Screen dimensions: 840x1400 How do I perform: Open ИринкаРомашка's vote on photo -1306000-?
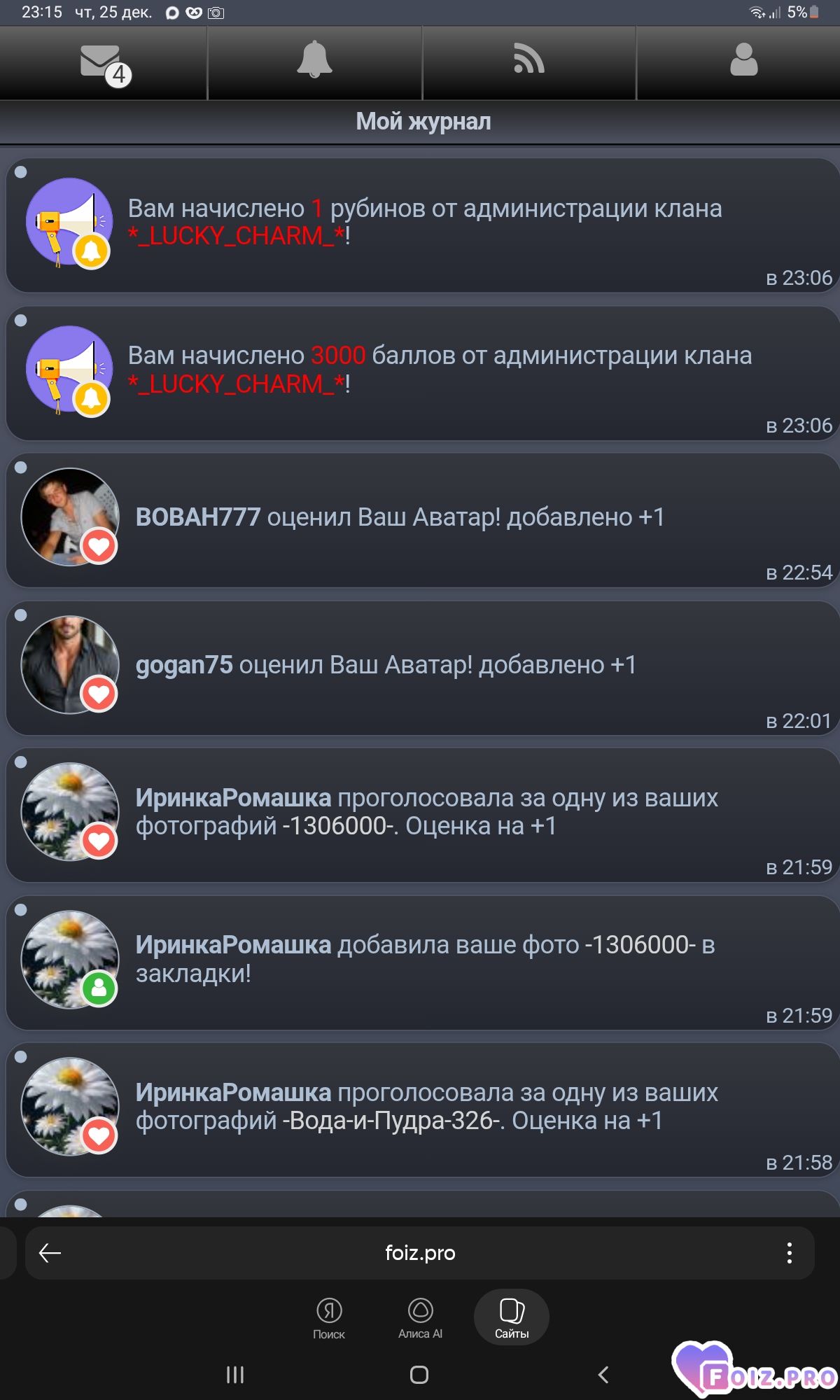[427, 812]
